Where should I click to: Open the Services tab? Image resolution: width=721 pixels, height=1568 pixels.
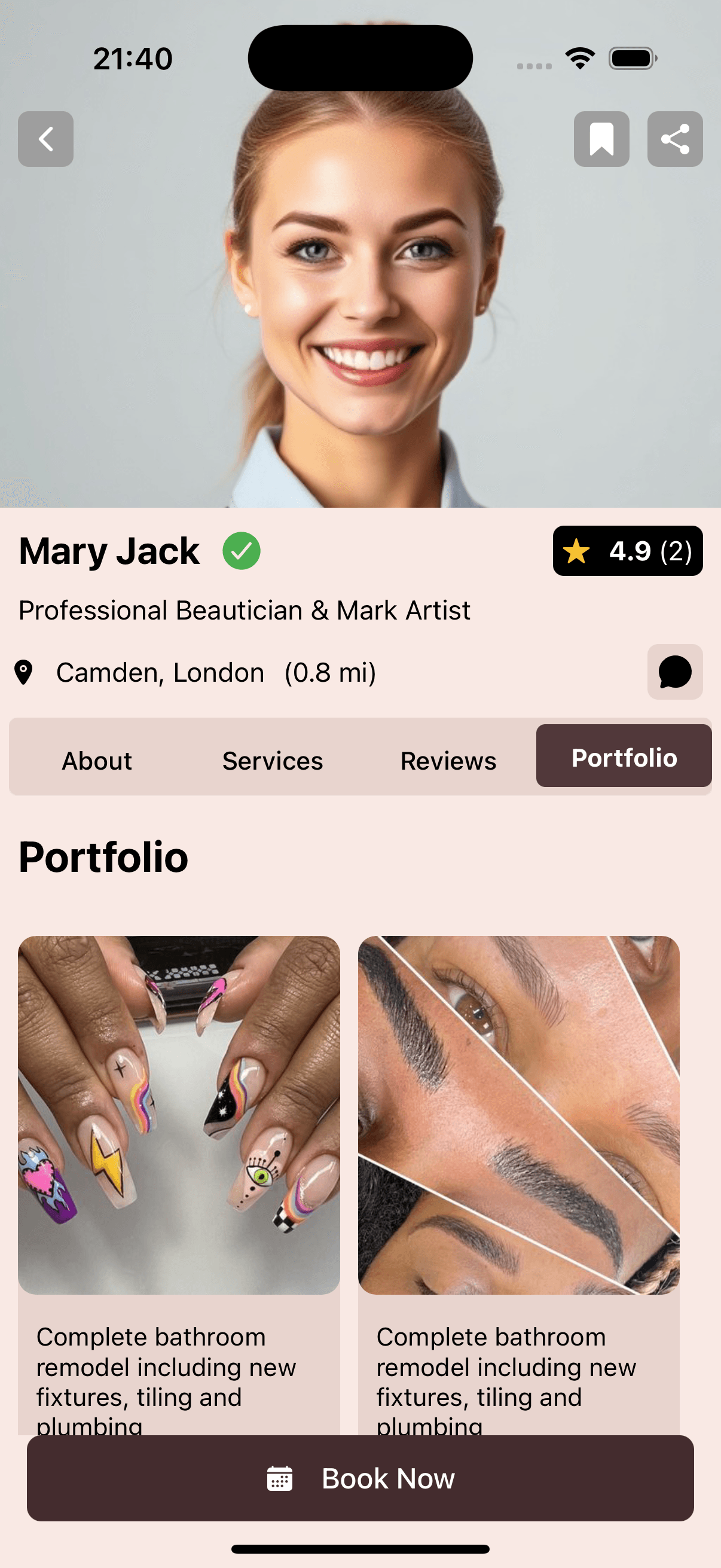pyautogui.click(x=272, y=759)
